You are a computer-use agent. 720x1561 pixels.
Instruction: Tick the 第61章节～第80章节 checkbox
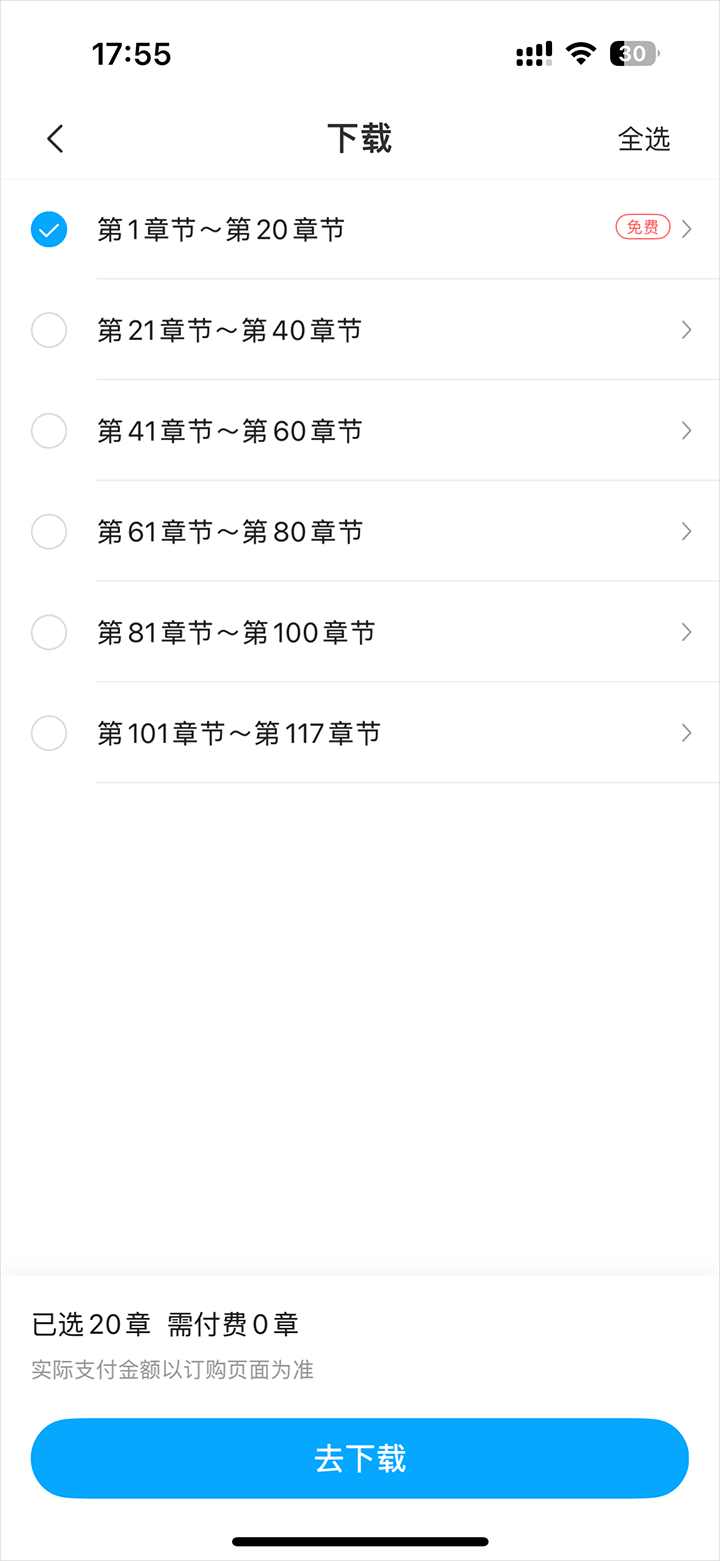click(x=49, y=532)
